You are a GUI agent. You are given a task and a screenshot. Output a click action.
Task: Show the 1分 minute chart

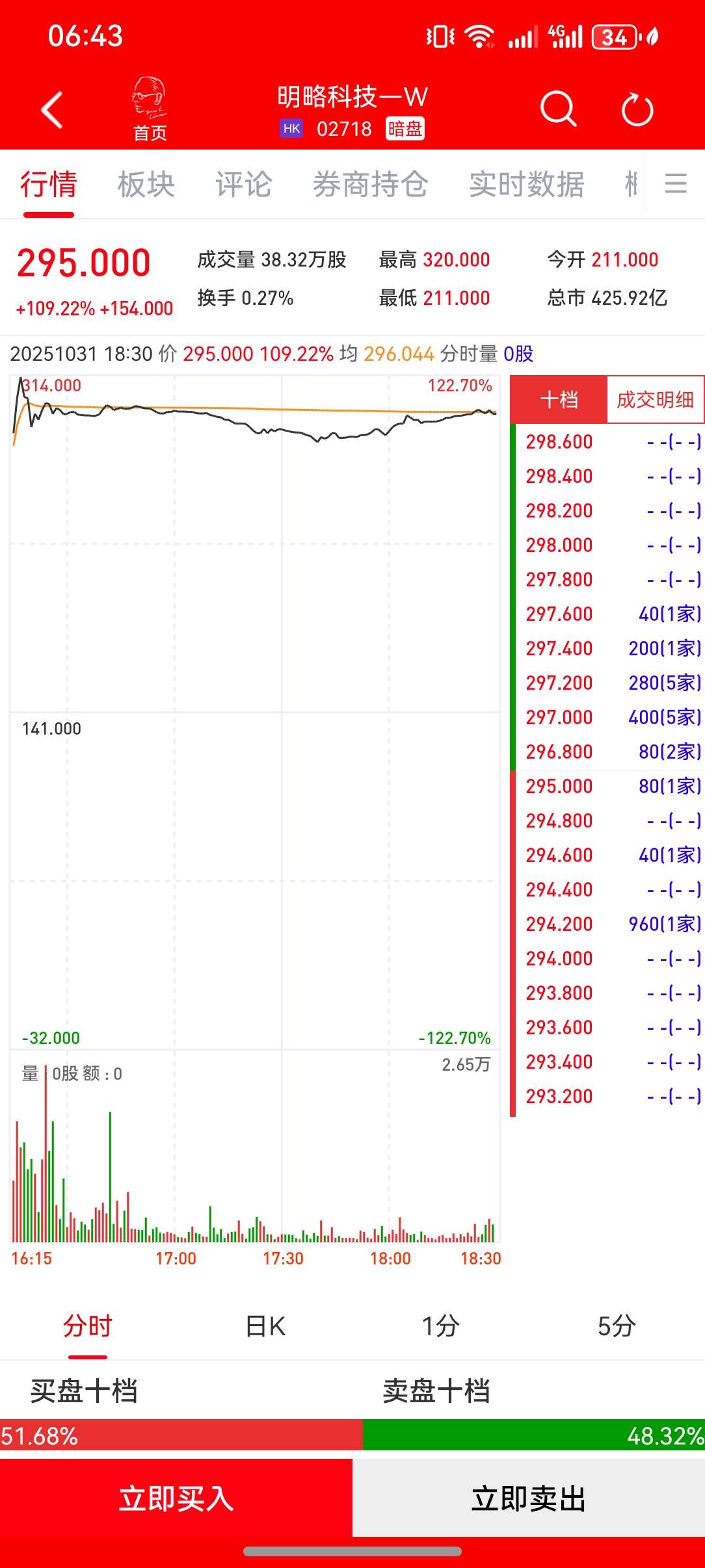tap(440, 1326)
